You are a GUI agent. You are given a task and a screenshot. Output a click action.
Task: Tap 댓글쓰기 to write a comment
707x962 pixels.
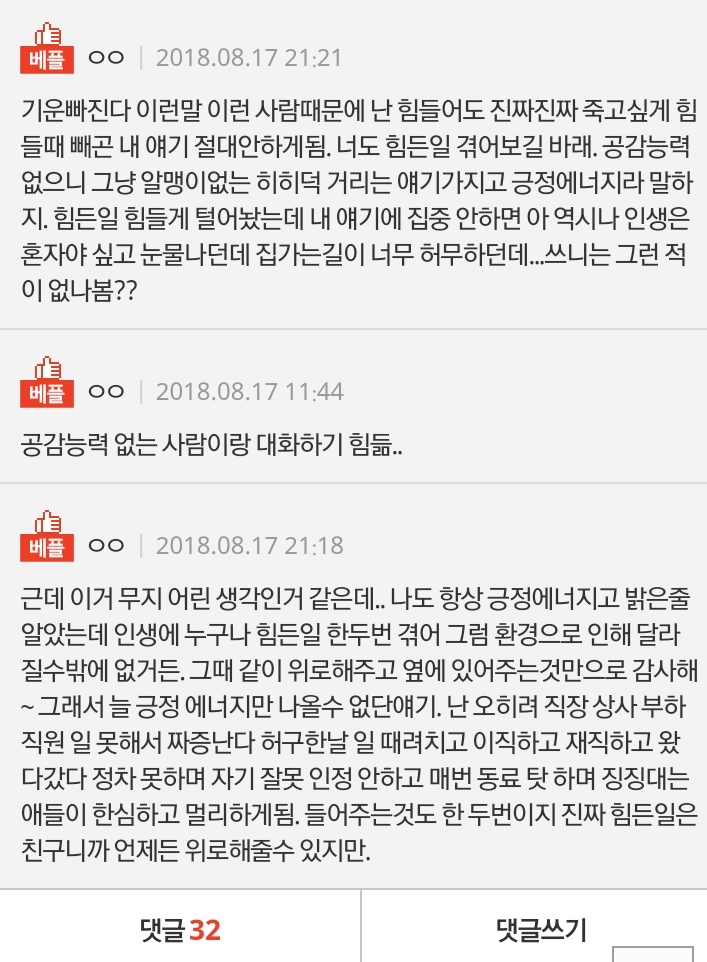(541, 929)
